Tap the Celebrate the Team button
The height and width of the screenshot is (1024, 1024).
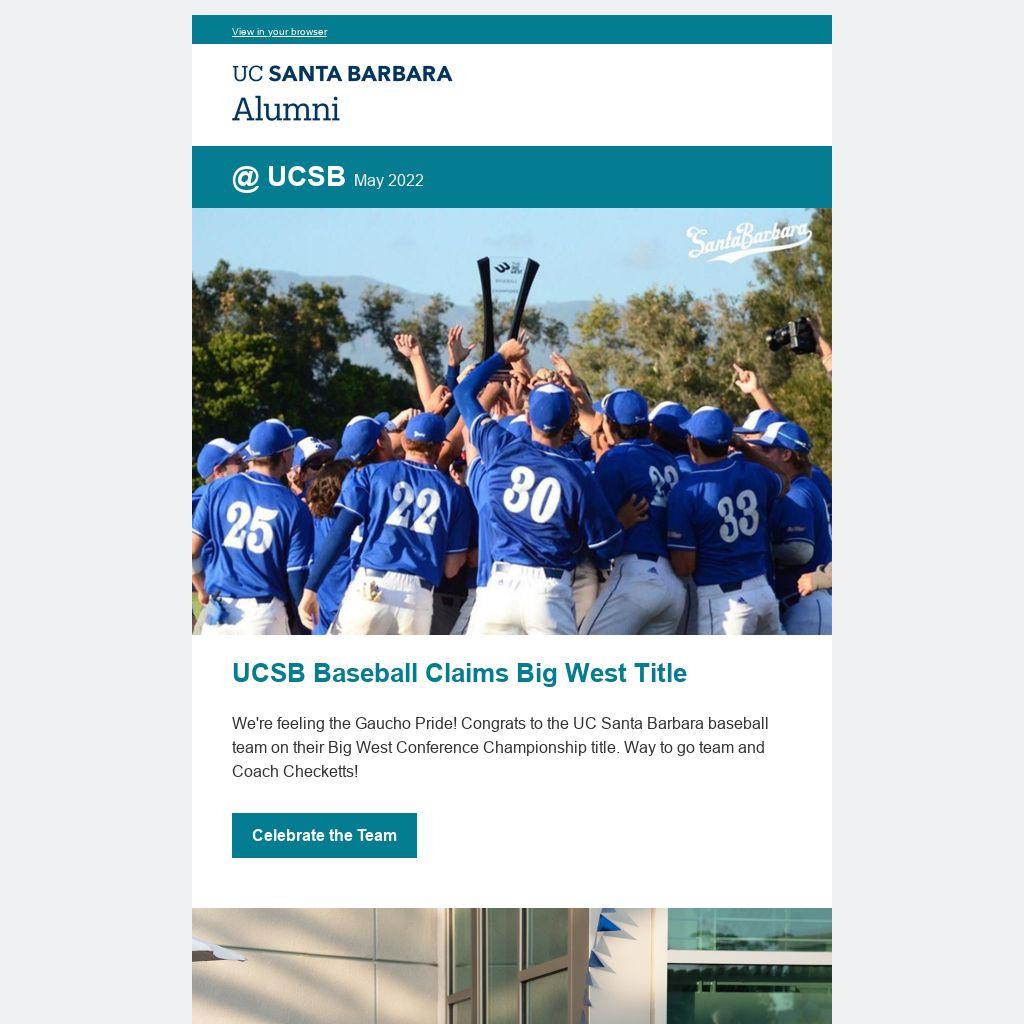[324, 835]
